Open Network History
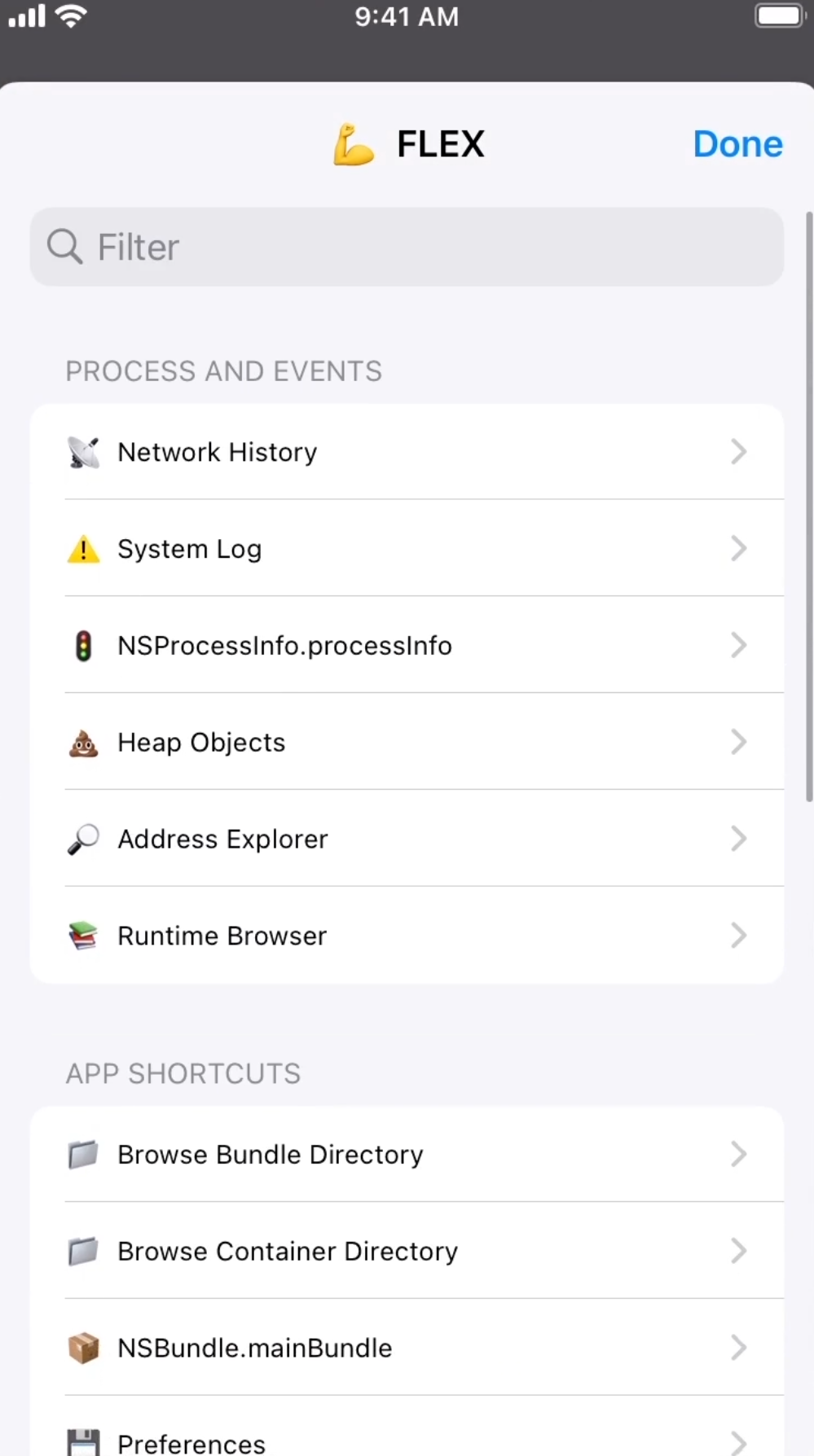Screen dimensions: 814x1456 click(407, 452)
